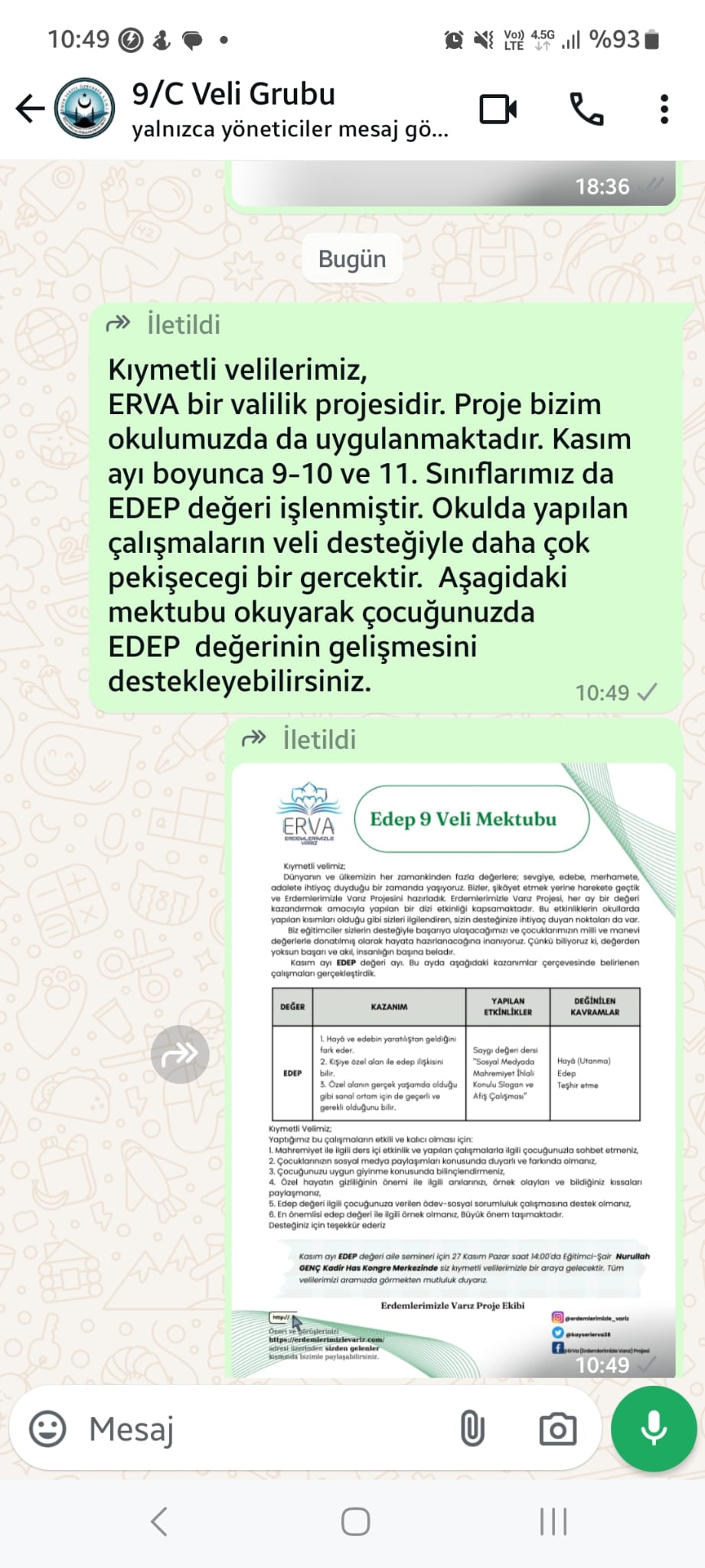Go to the system home screen
This screenshot has width=705, height=1568.
(x=354, y=1521)
